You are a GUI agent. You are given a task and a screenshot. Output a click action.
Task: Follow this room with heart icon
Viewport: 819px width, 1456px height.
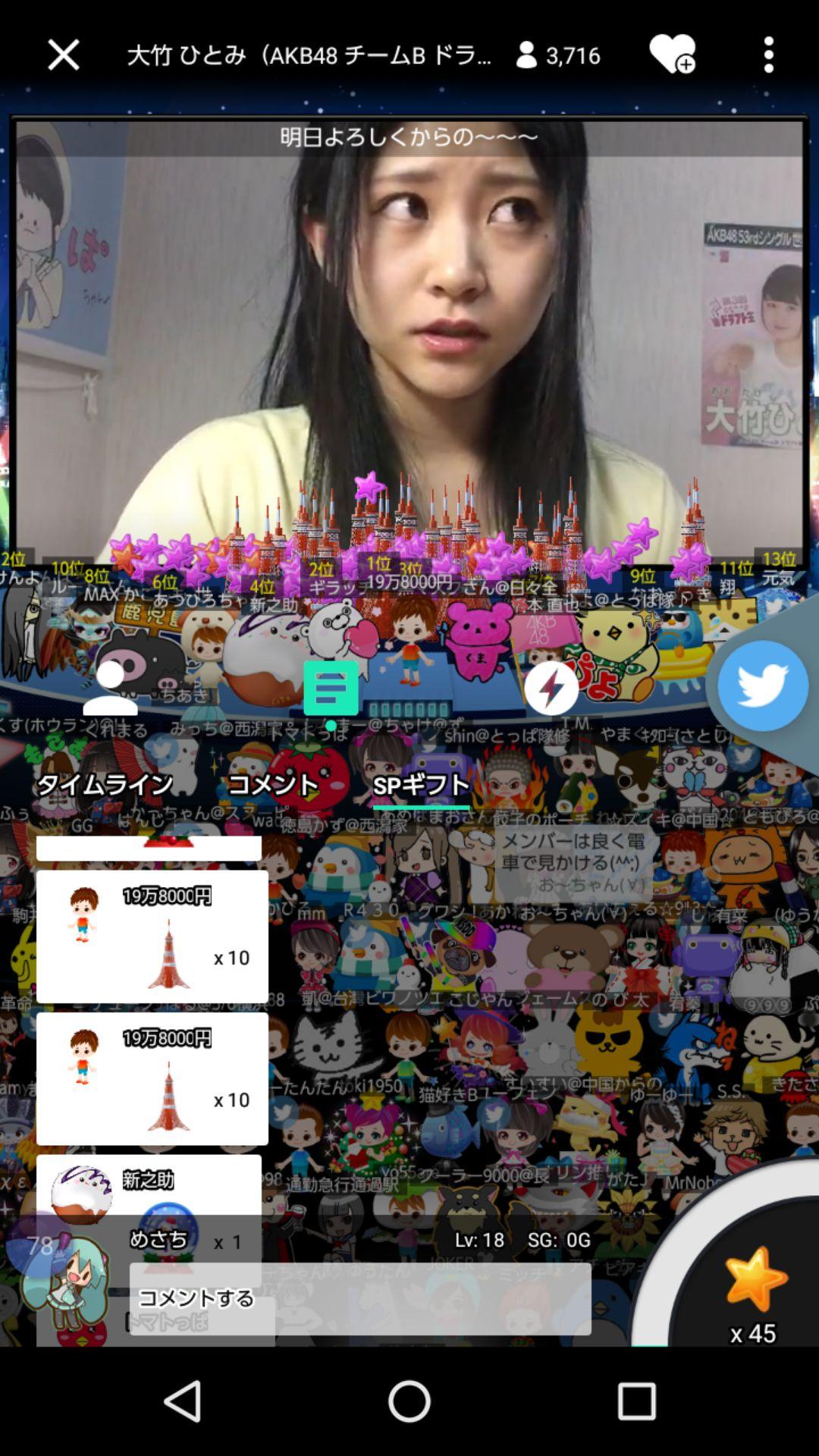pyautogui.click(x=672, y=55)
